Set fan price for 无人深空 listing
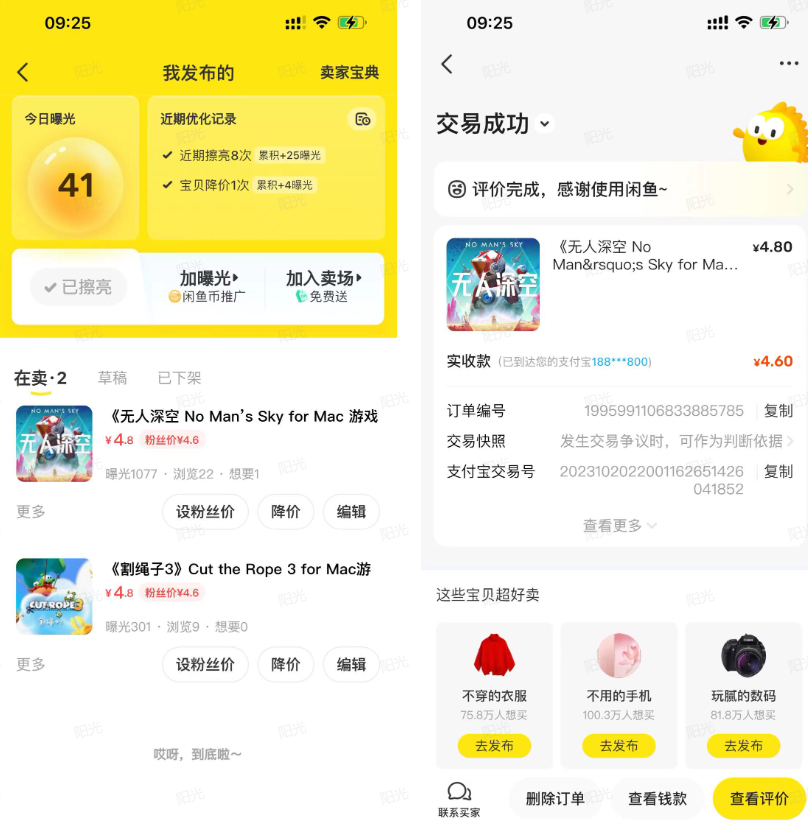The height and width of the screenshot is (825, 808). 205,511
